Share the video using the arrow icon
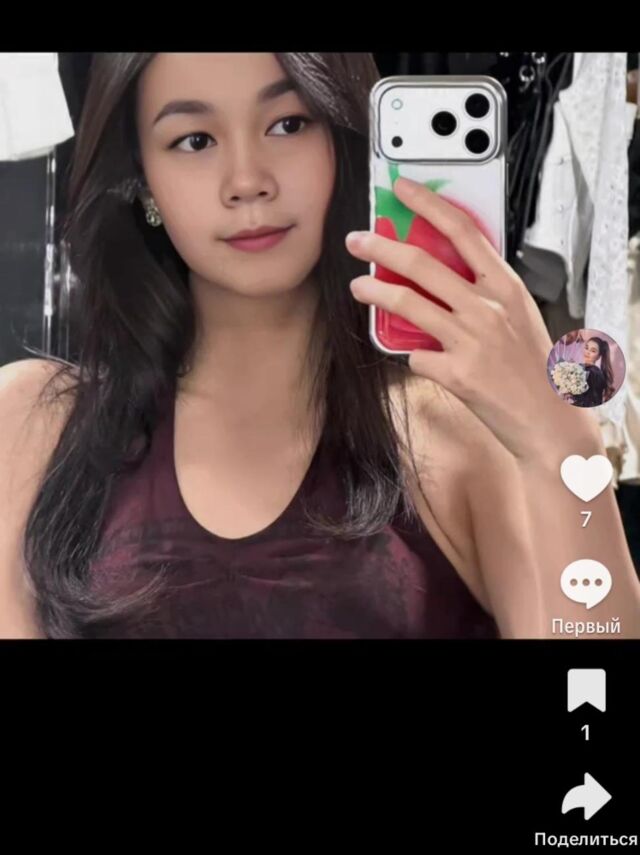The image size is (640, 855). point(586,796)
